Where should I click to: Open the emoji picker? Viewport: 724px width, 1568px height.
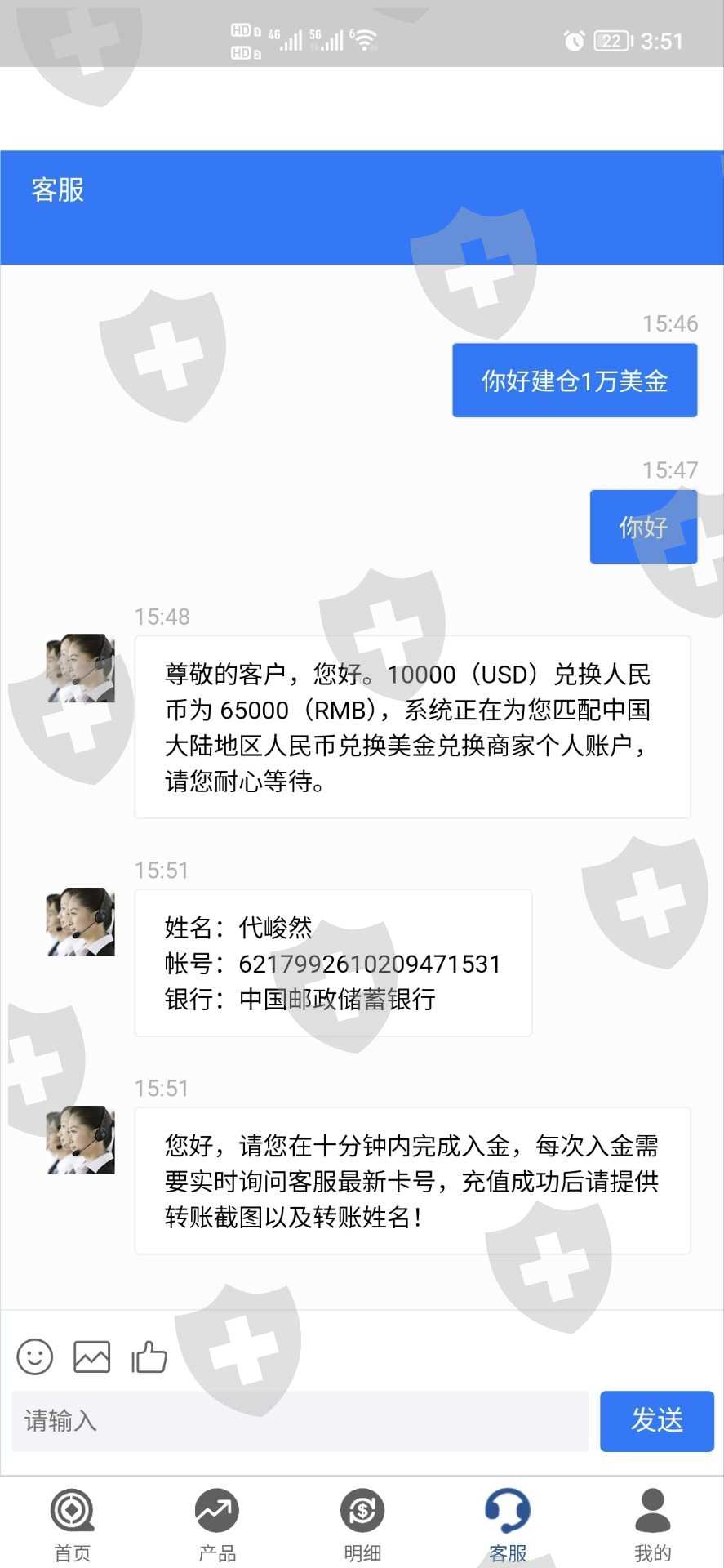click(35, 1356)
